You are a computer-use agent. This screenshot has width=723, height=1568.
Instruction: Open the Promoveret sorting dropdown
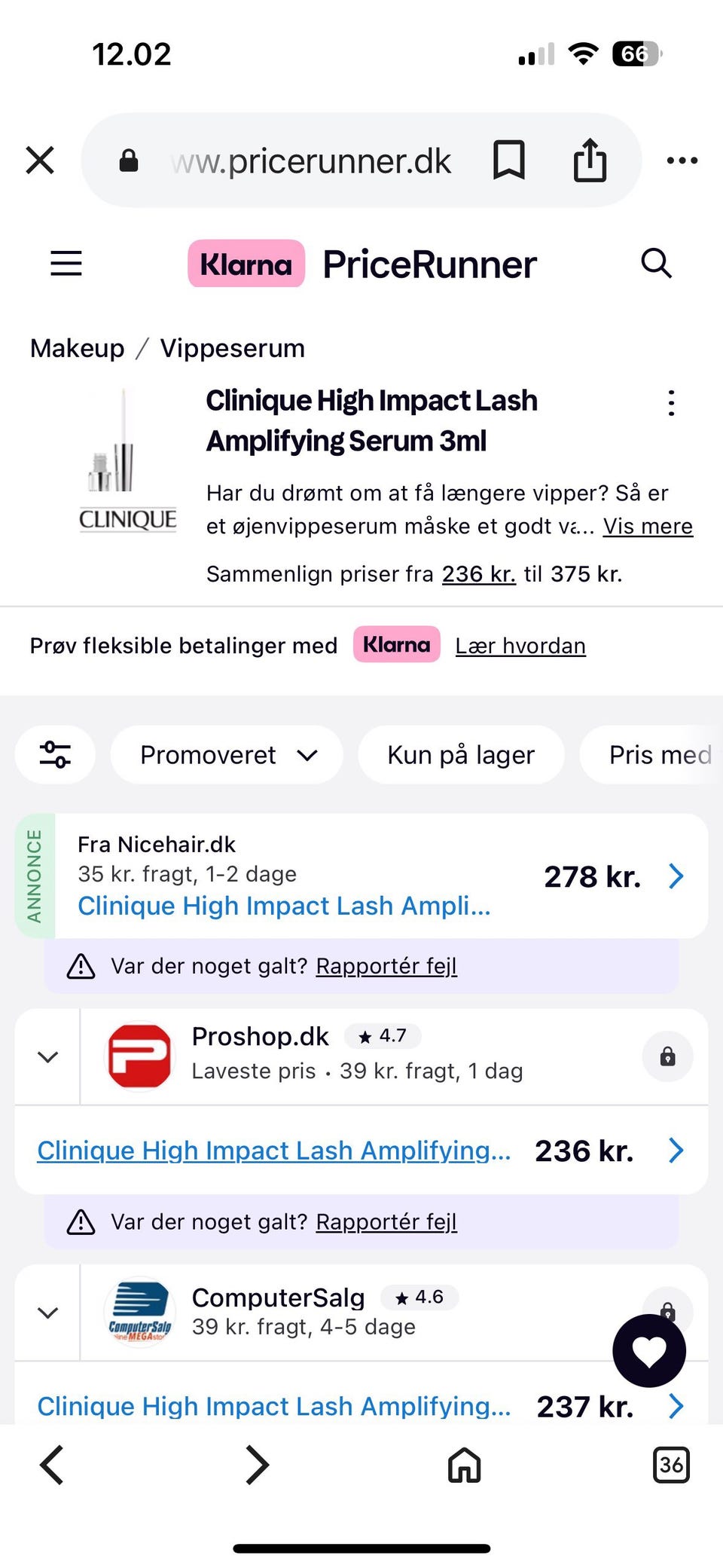click(x=227, y=754)
